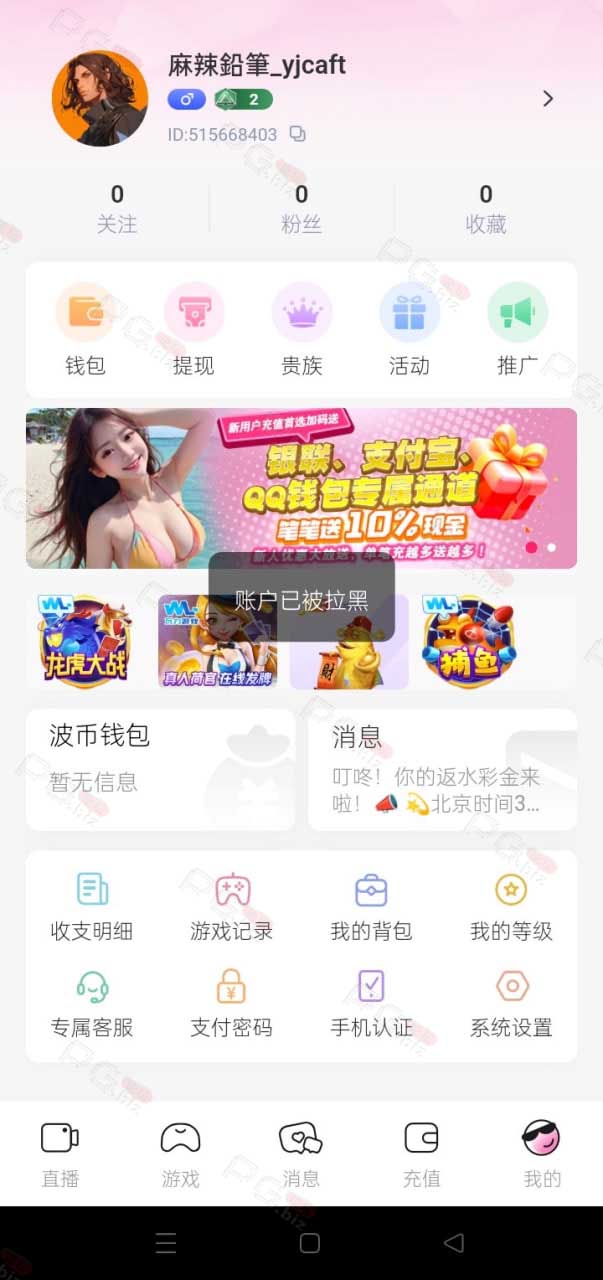Open 提现 withdrawal

(193, 331)
